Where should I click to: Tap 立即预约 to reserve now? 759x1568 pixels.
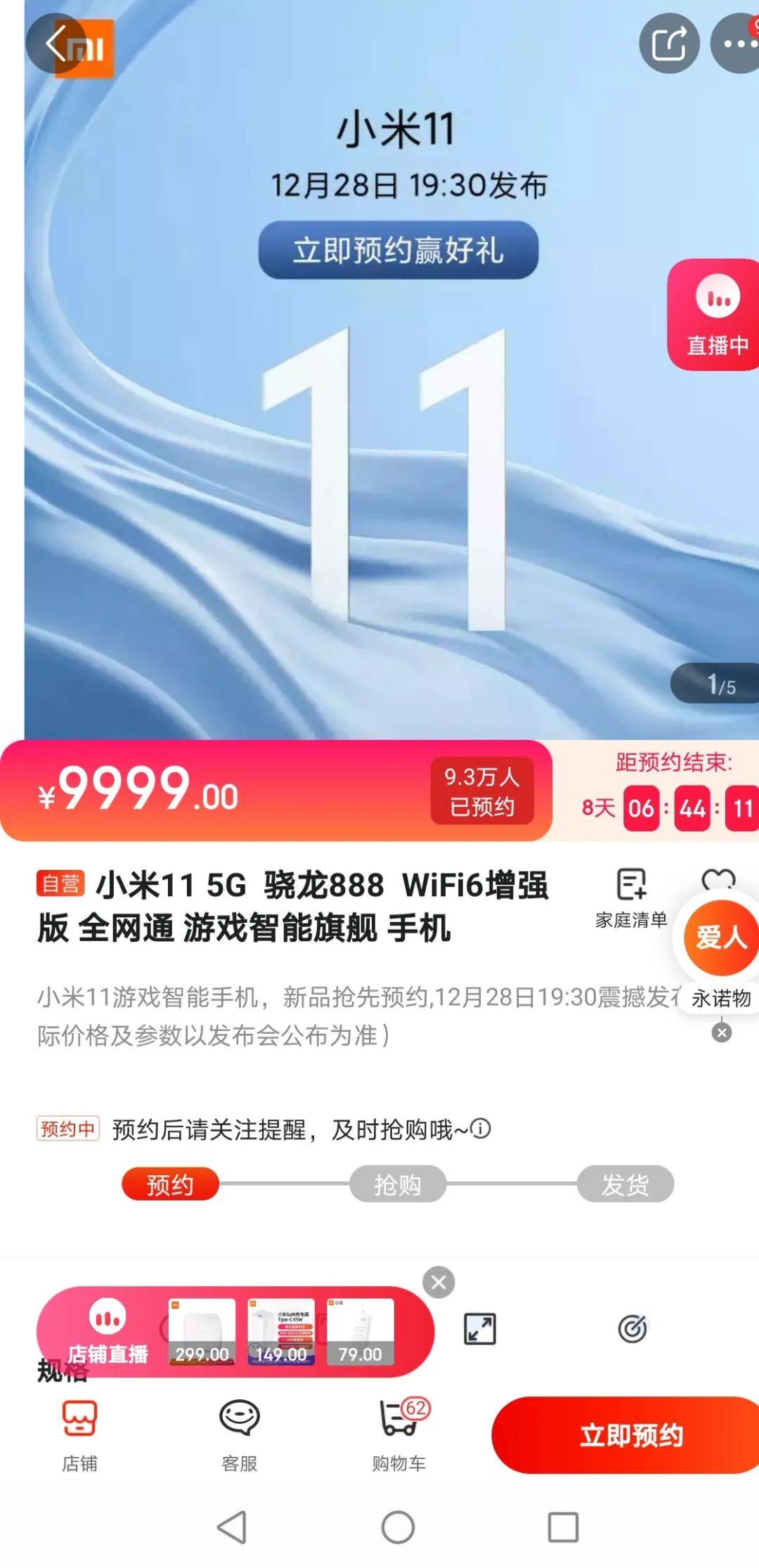coord(630,1435)
